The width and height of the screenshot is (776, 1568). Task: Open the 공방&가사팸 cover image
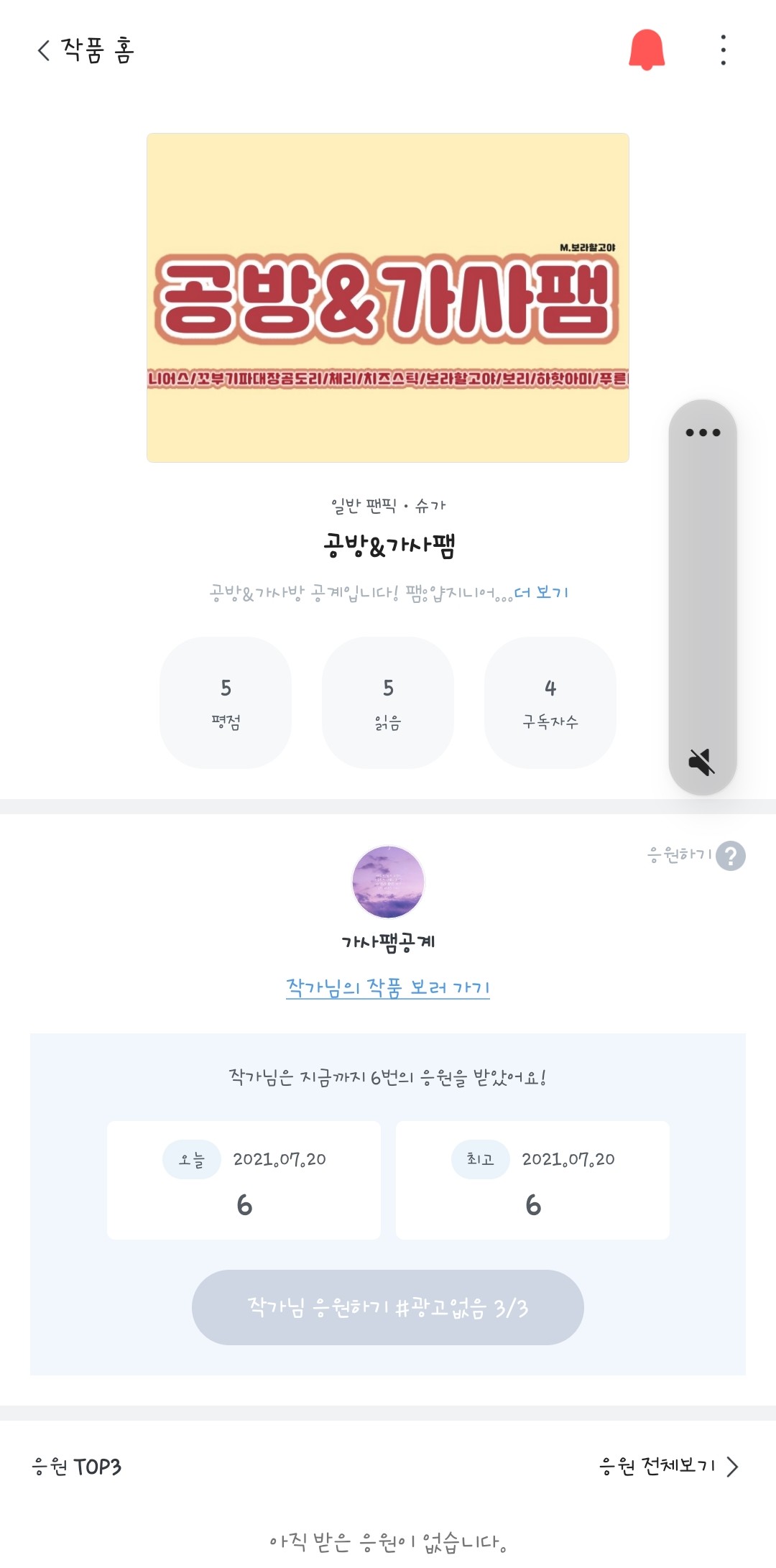coord(388,298)
